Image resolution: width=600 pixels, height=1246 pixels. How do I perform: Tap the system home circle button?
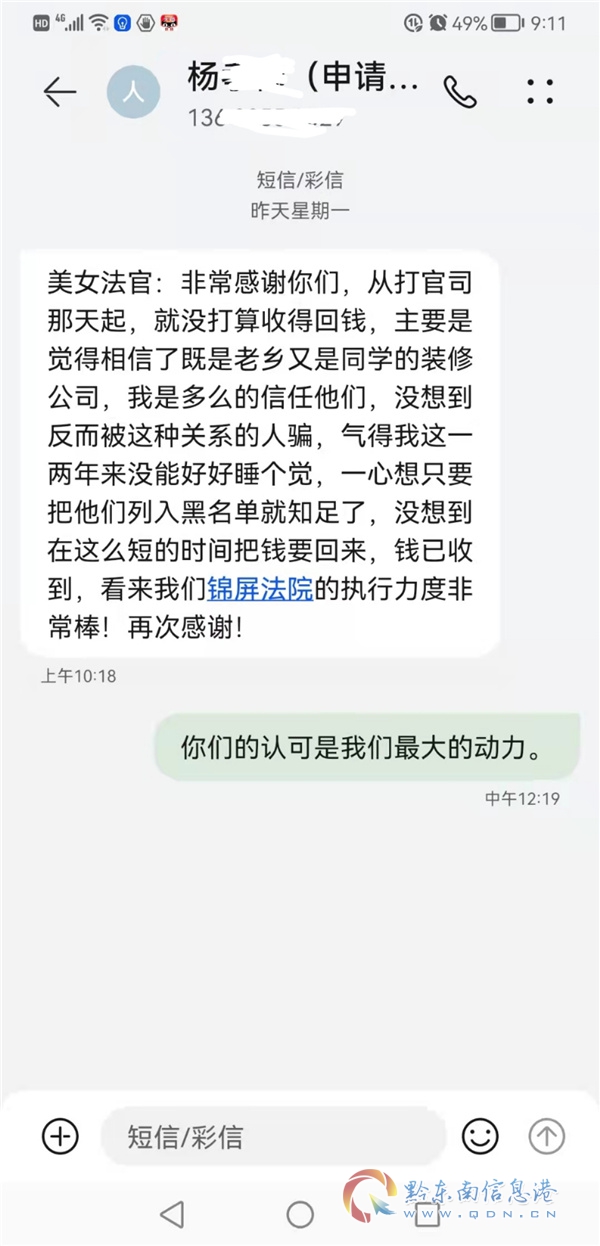click(300, 1214)
